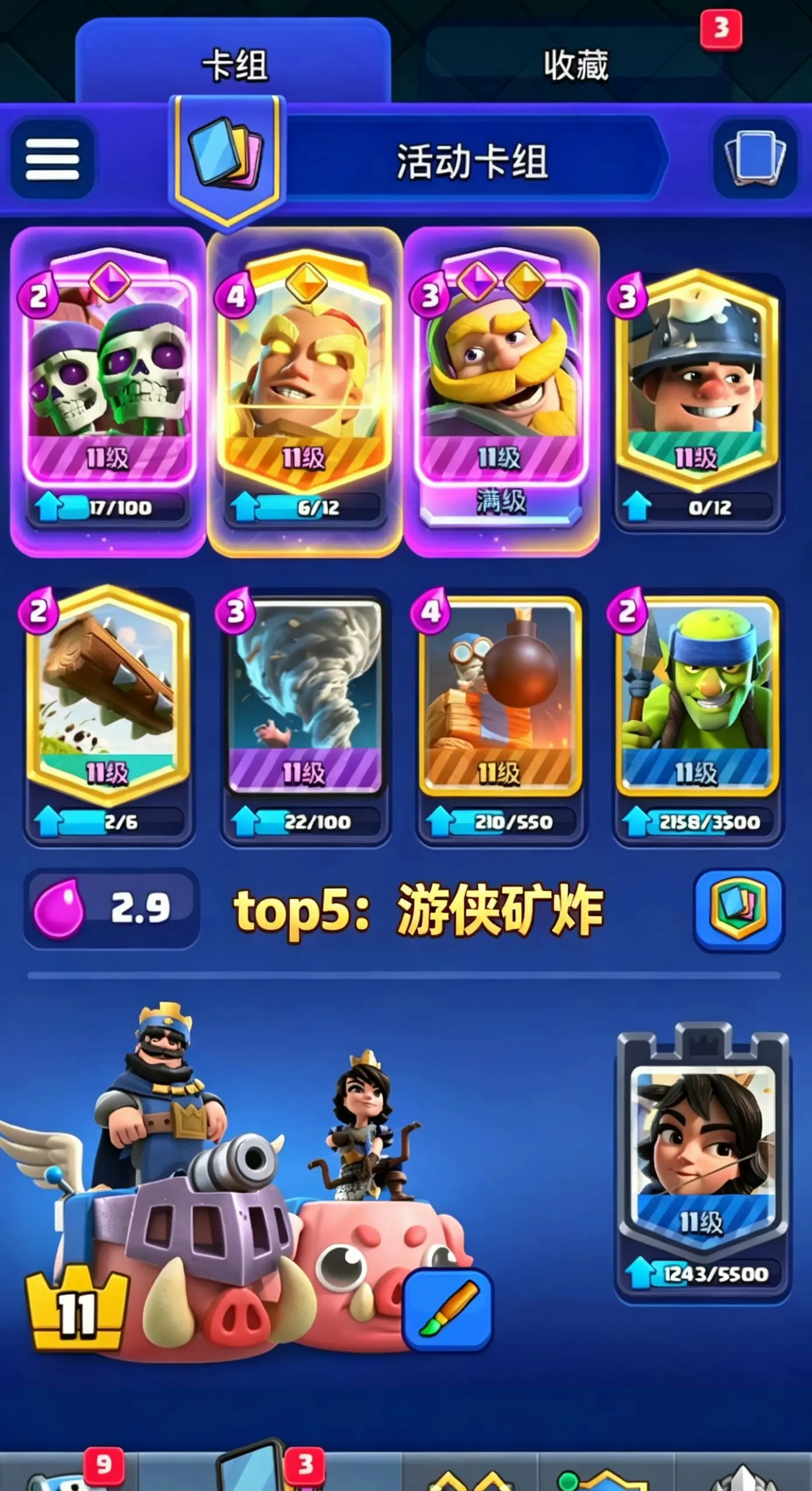Switch to the 卡组 tab
Image resolution: width=812 pixels, height=1491 pixels.
click(x=233, y=63)
